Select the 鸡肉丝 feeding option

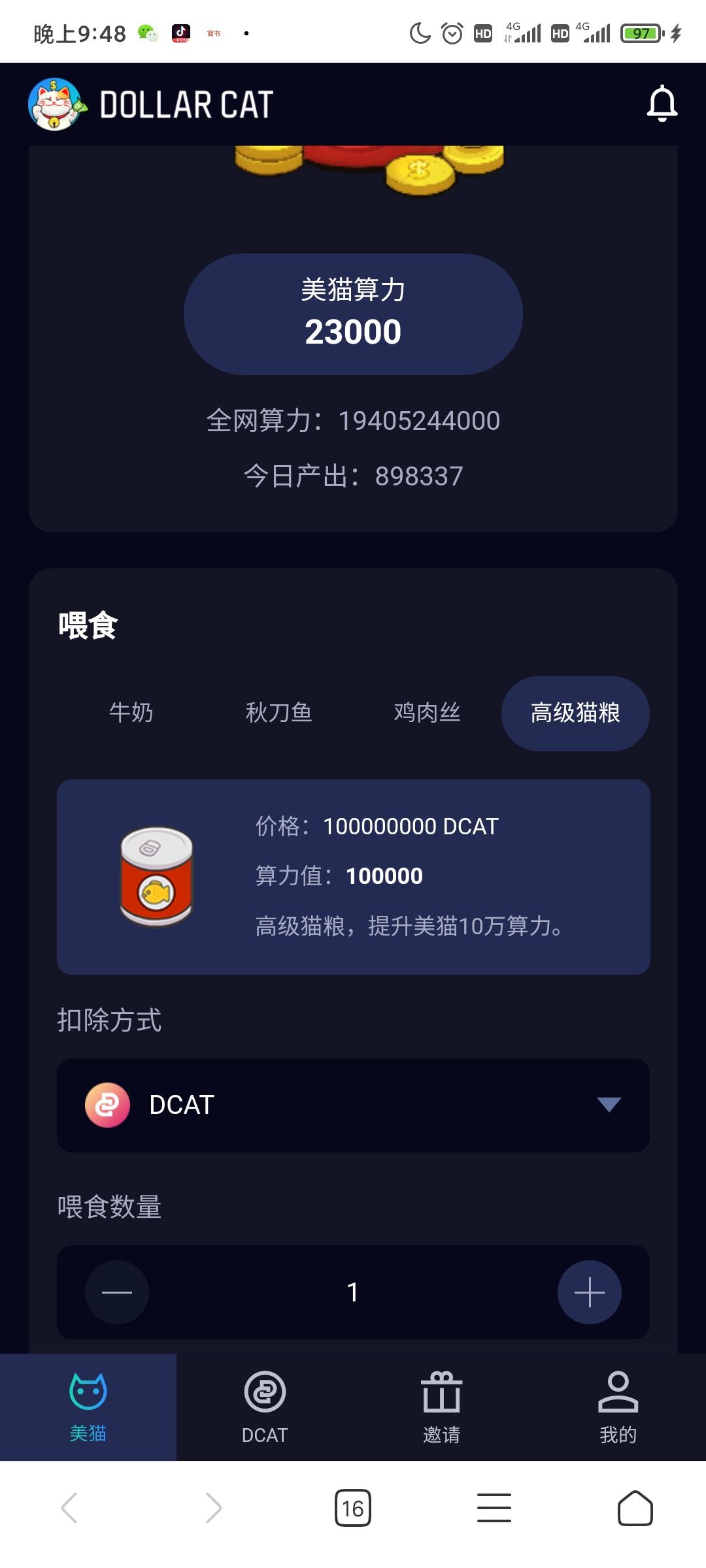click(x=429, y=713)
